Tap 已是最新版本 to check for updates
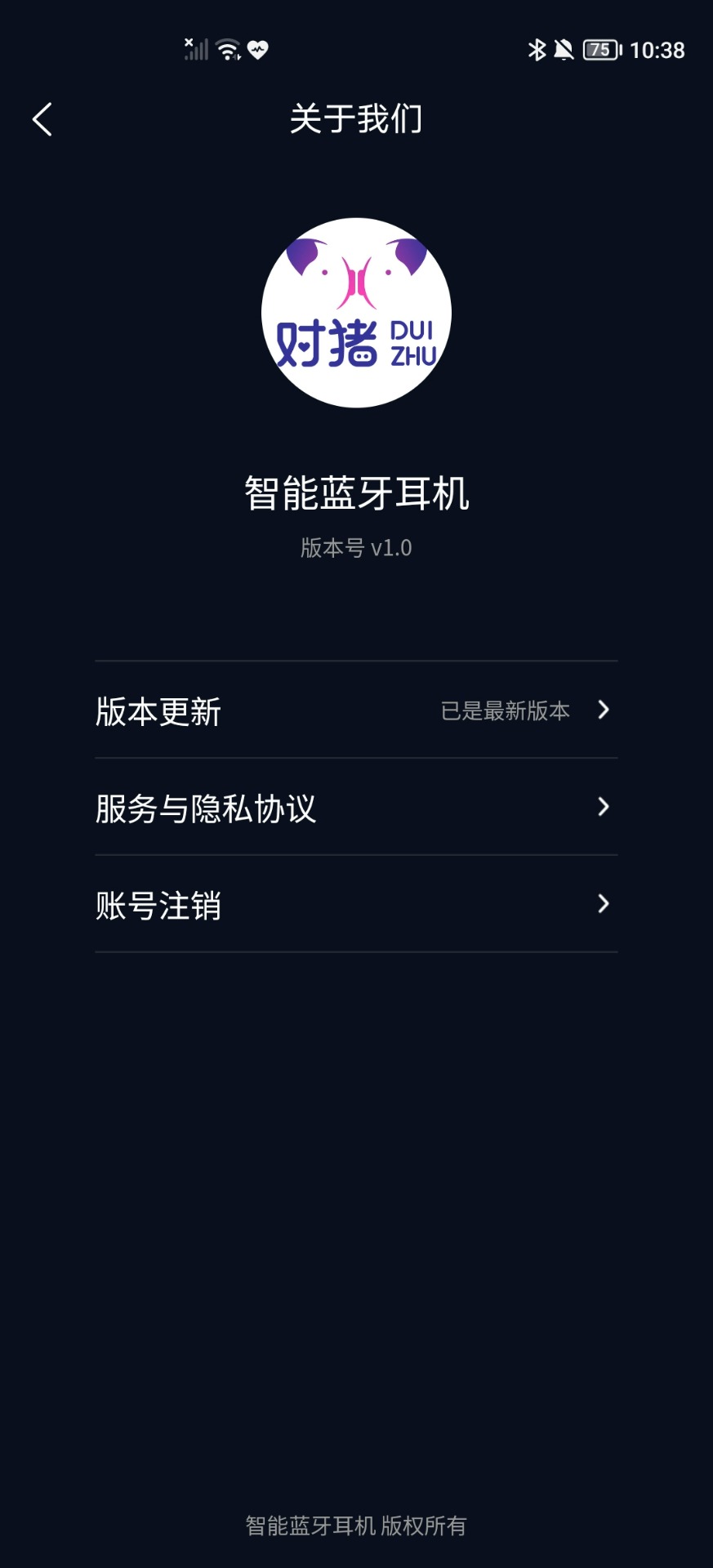 506,711
